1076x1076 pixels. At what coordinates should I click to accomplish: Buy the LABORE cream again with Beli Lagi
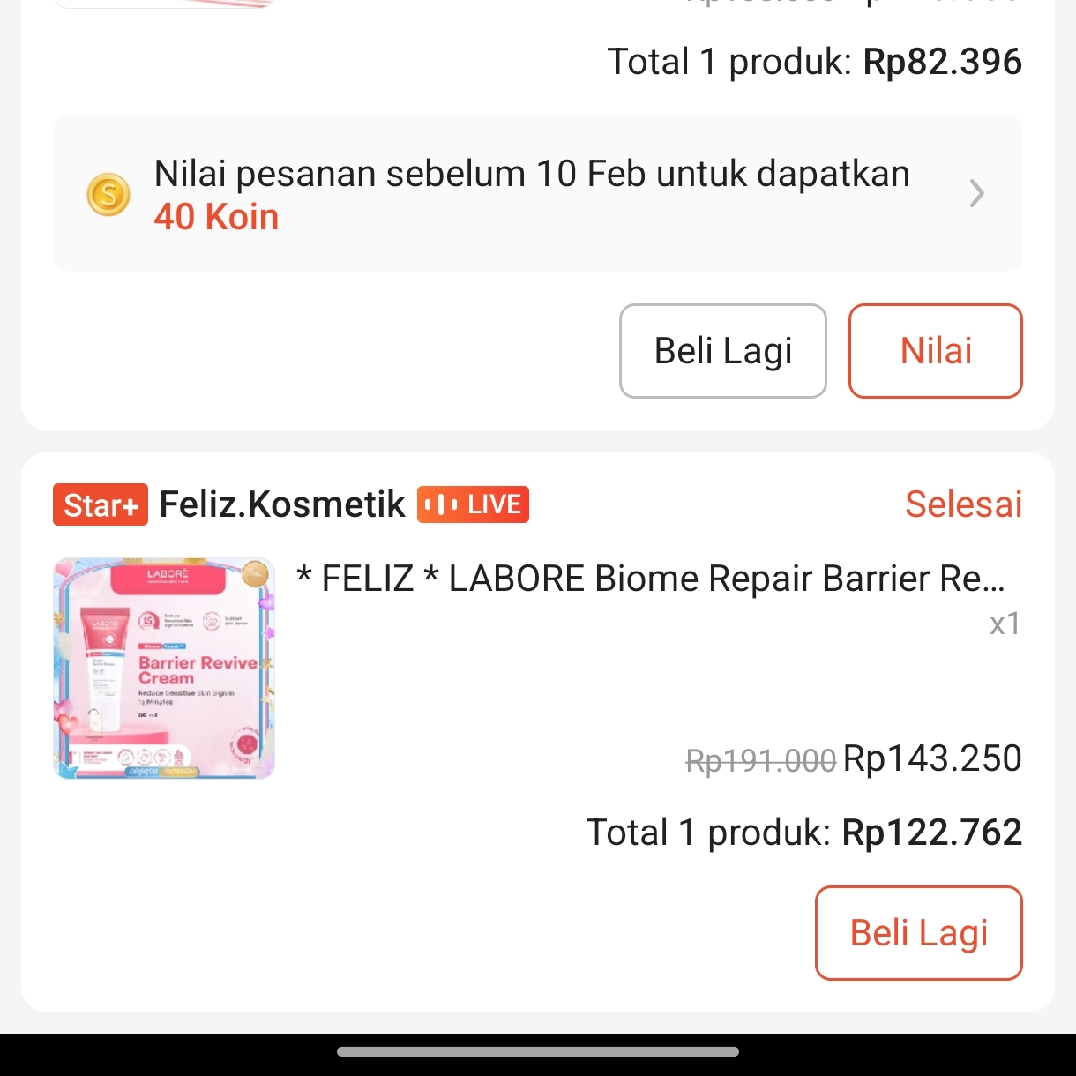(x=918, y=933)
